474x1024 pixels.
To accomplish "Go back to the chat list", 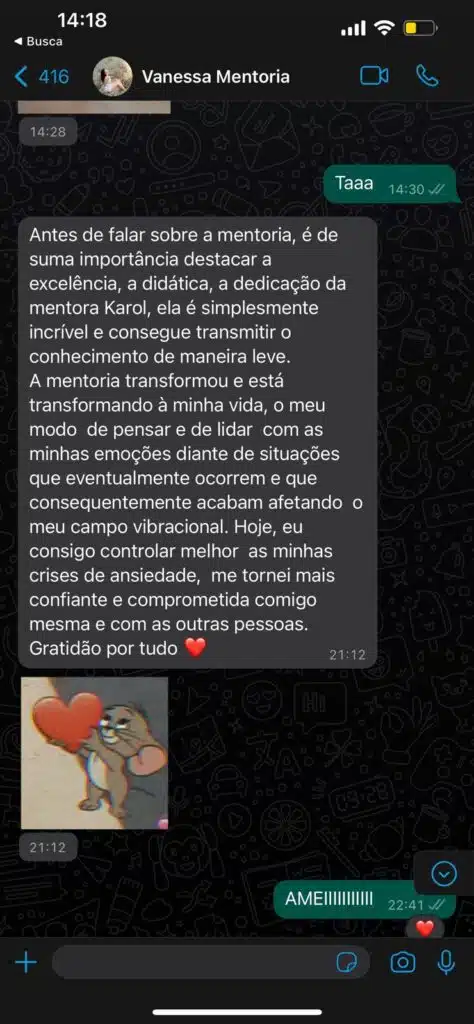I will point(40,76).
